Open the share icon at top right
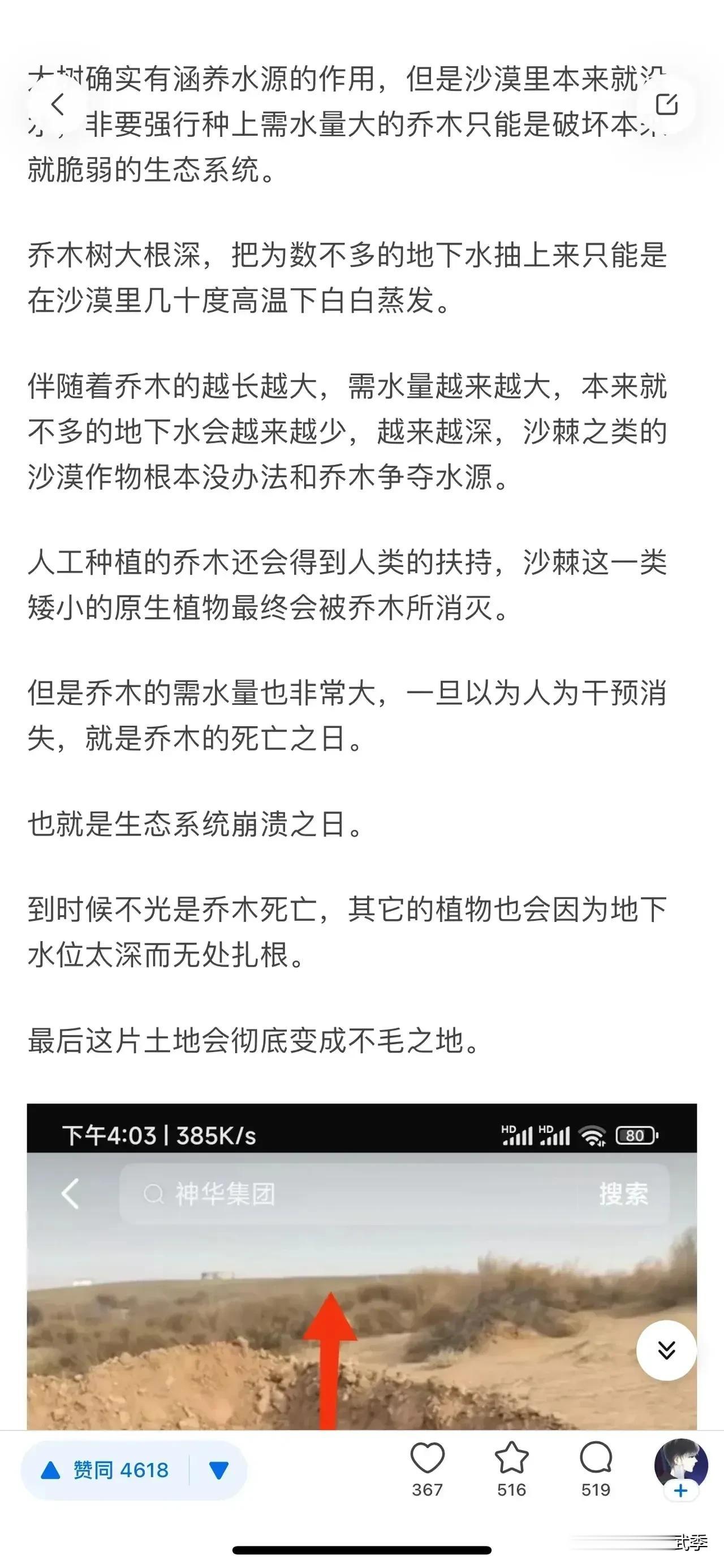724x1568 pixels. point(666,105)
